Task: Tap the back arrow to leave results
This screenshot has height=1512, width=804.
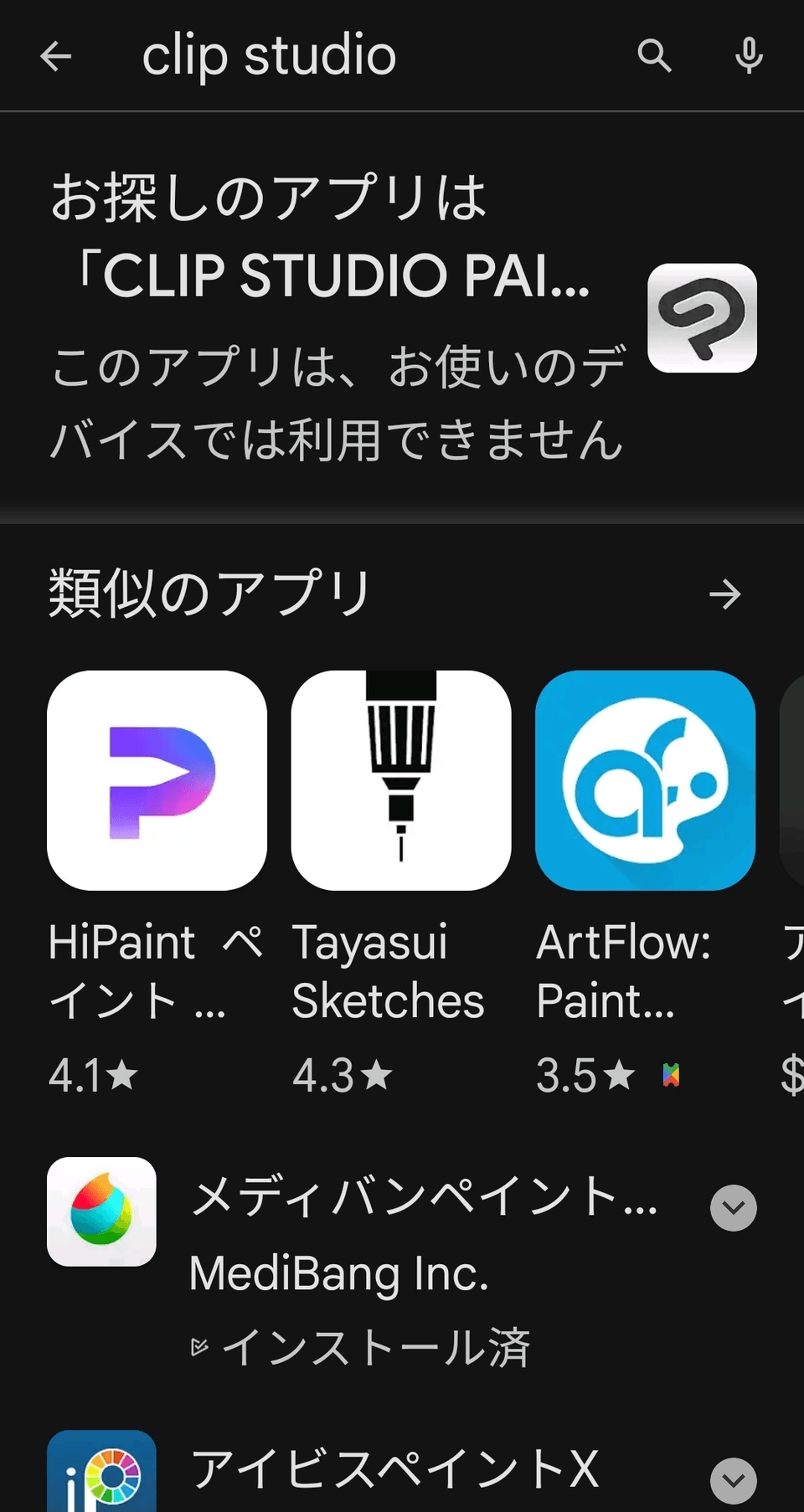Action: tap(55, 55)
